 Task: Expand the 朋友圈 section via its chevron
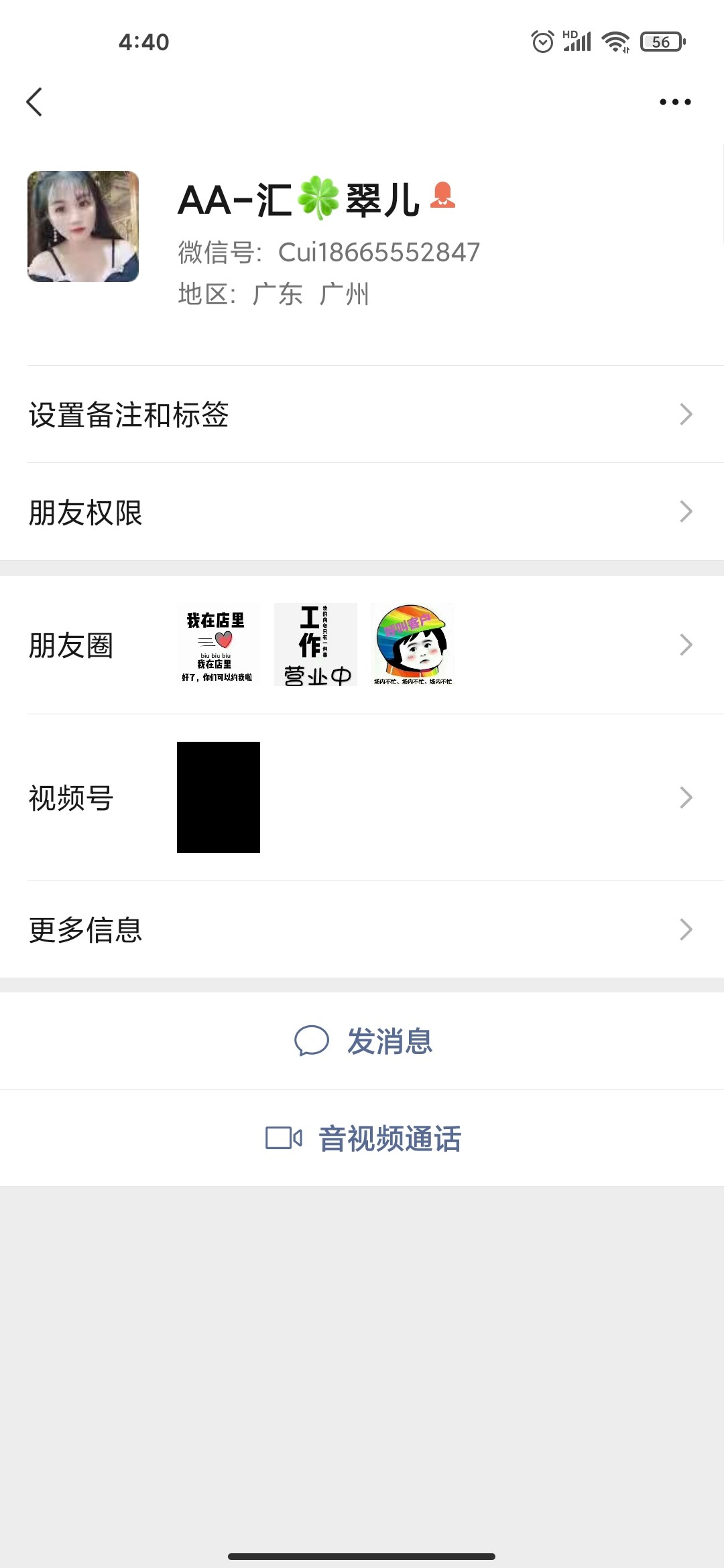[x=685, y=645]
